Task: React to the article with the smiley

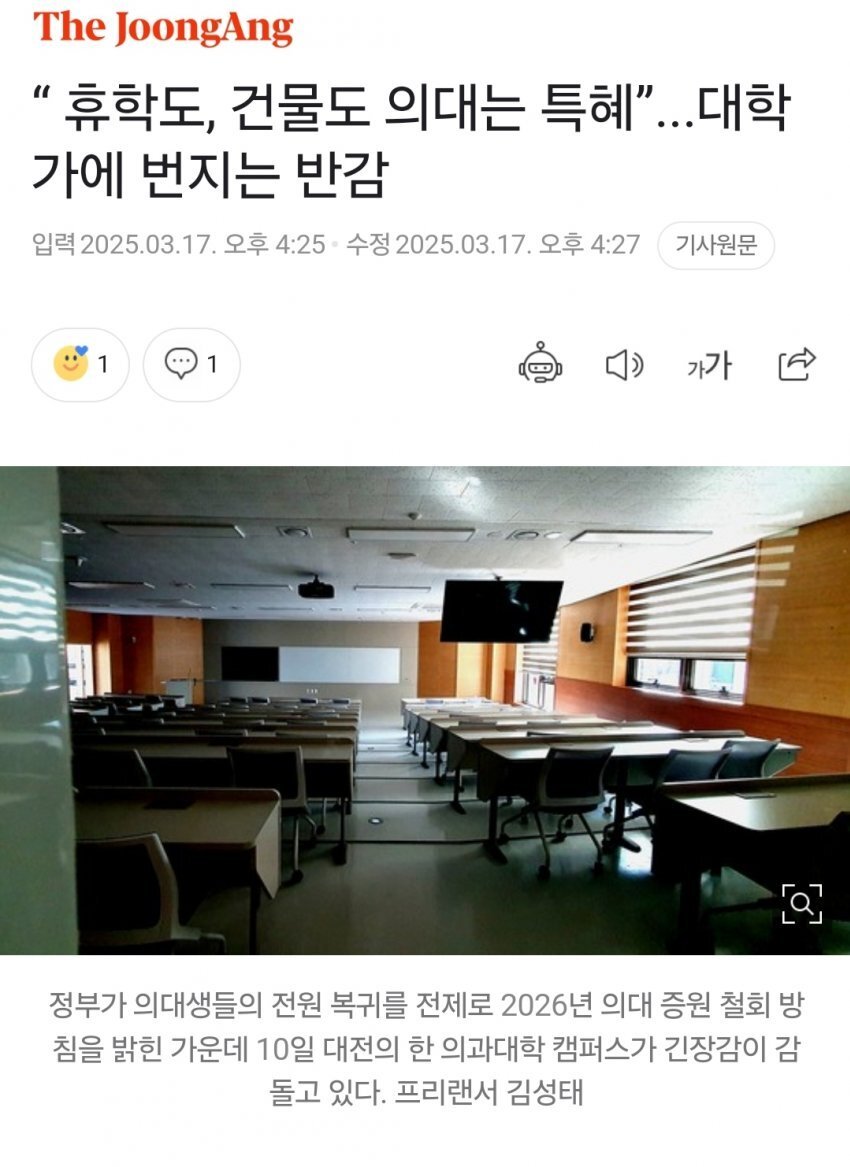Action: [80, 365]
